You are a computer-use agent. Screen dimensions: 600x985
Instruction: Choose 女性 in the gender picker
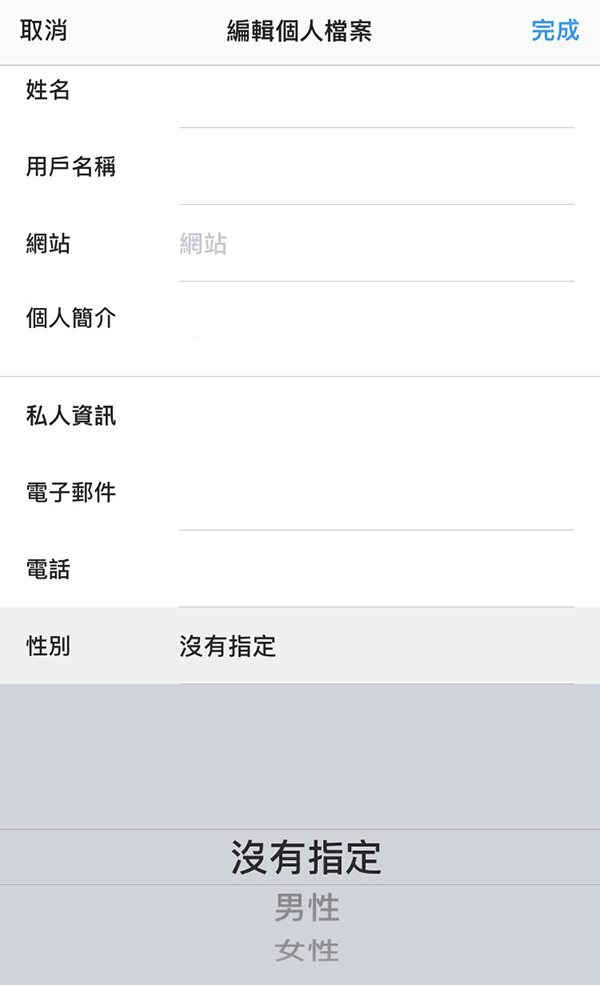pyautogui.click(x=307, y=951)
